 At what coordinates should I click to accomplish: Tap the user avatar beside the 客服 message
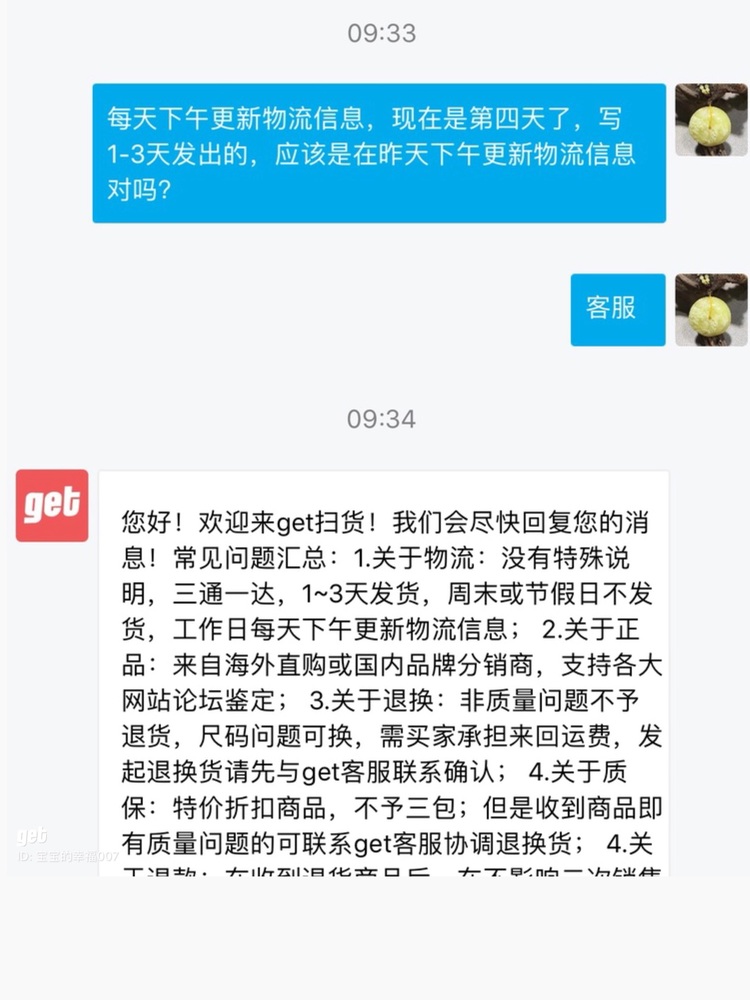pos(711,310)
